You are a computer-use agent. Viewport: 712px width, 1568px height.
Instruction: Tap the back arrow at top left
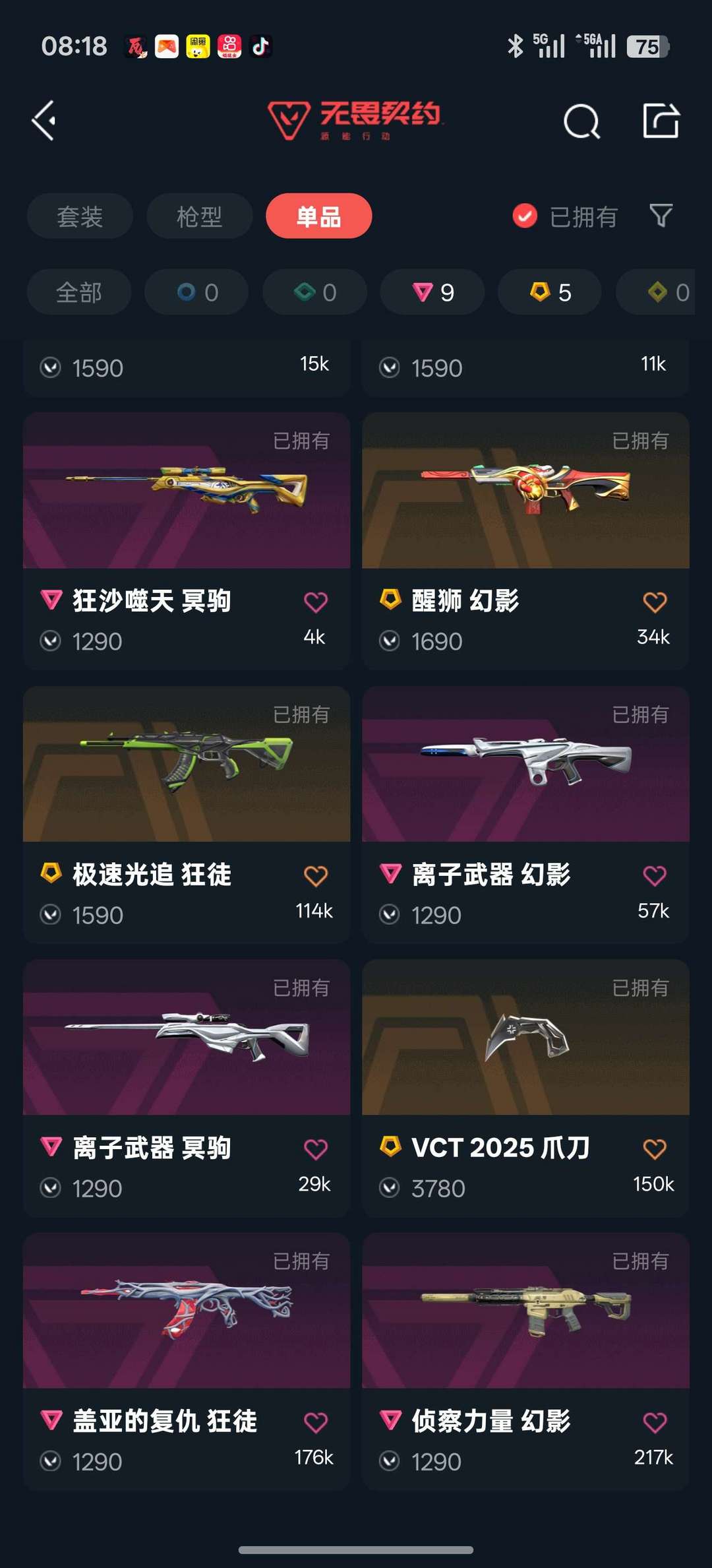click(44, 119)
